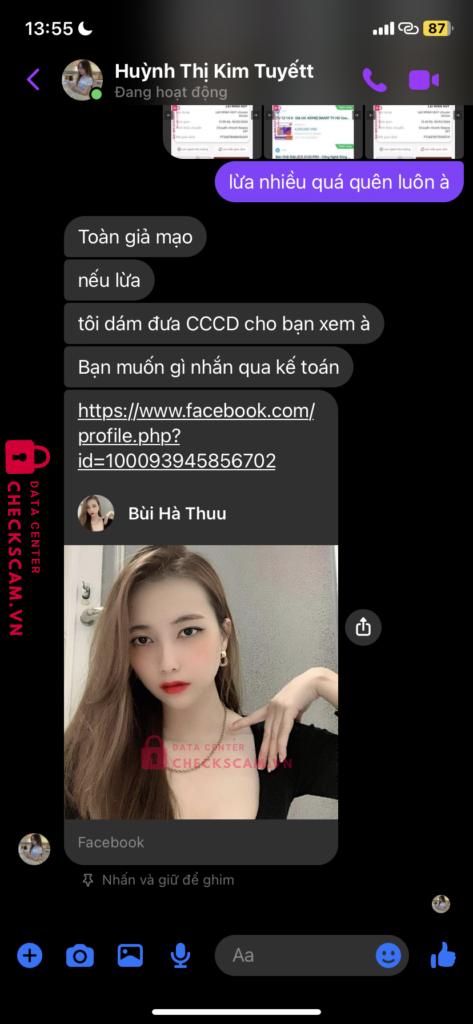Go back to the chat list
This screenshot has height=1024, width=473.
[x=33, y=80]
